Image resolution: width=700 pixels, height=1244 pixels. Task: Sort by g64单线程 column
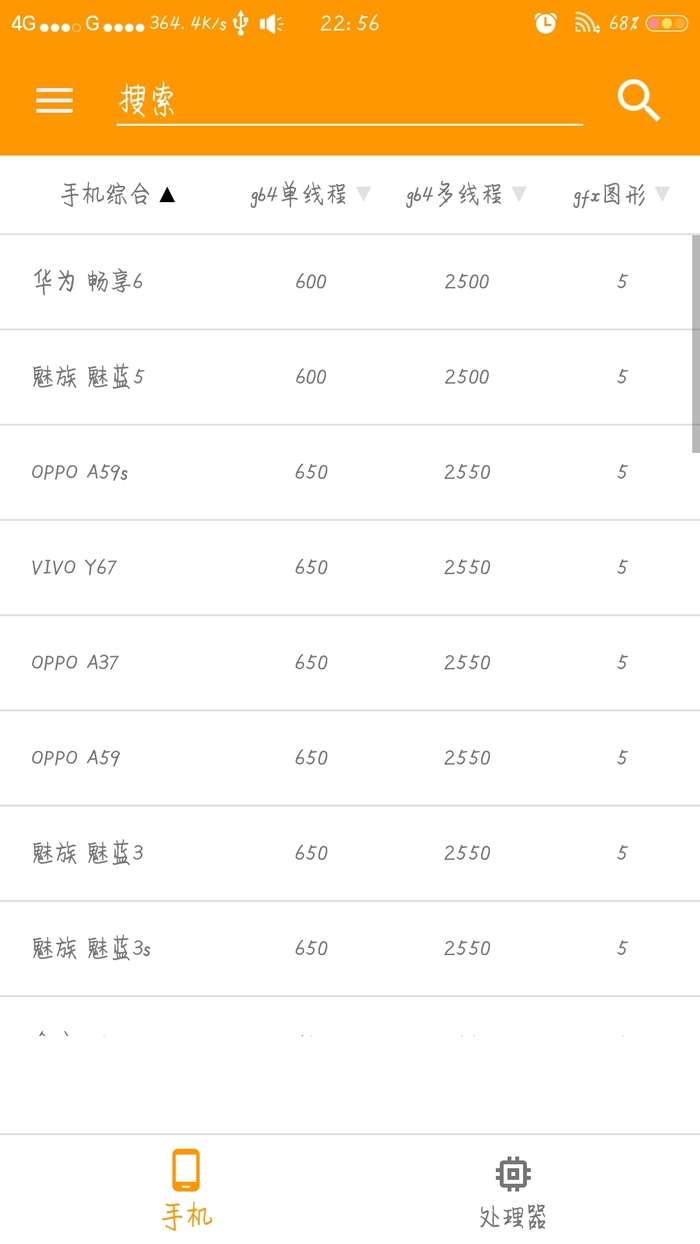pos(310,195)
